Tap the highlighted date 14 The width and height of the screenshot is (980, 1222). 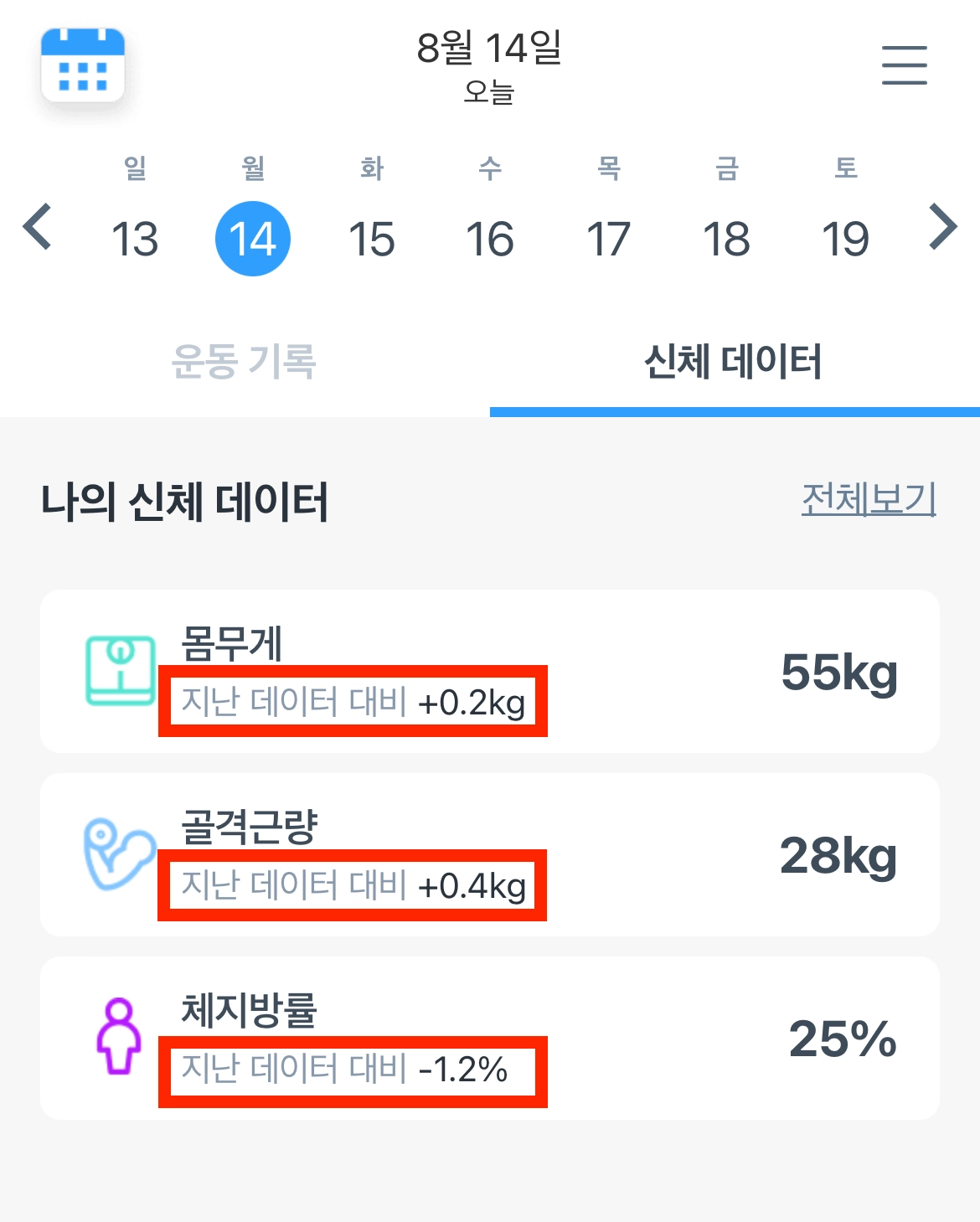pyautogui.click(x=253, y=240)
